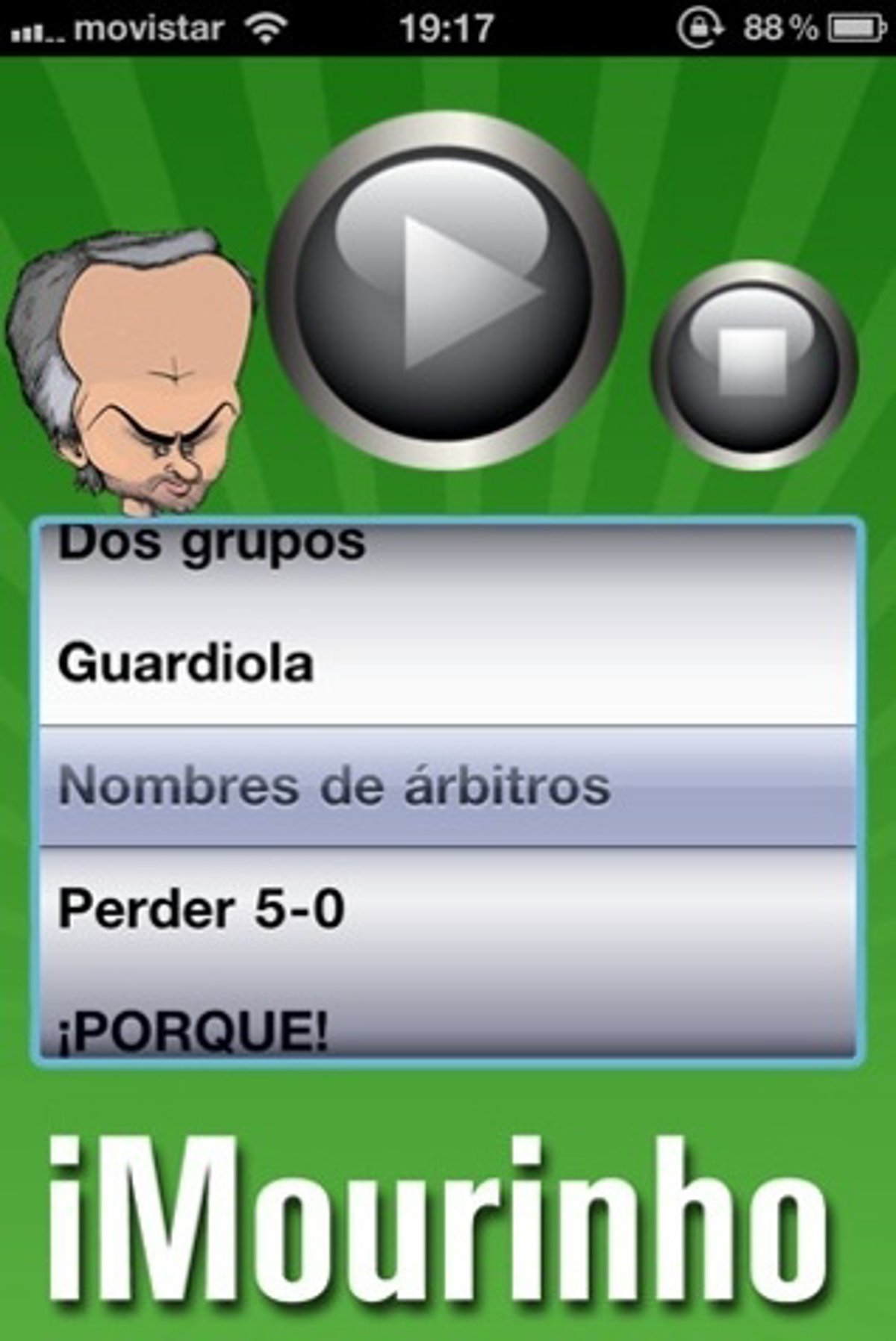The width and height of the screenshot is (896, 1341).
Task: Pick the Dos grupos entry
Action: click(211, 544)
